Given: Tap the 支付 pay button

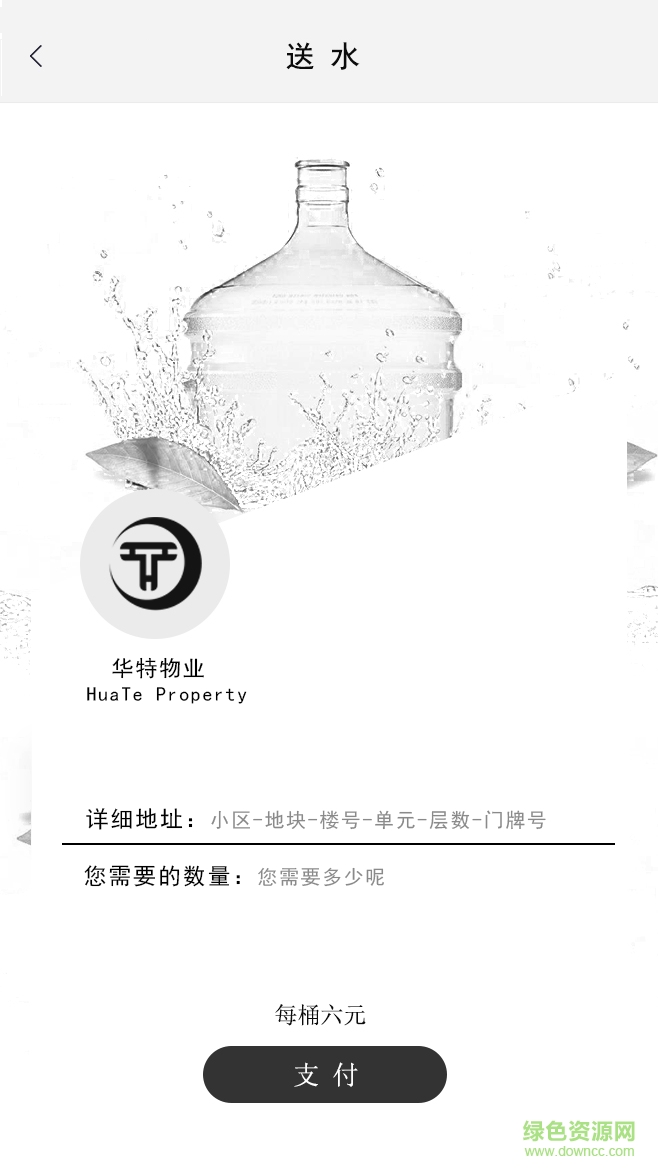Looking at the screenshot, I should 325,1075.
